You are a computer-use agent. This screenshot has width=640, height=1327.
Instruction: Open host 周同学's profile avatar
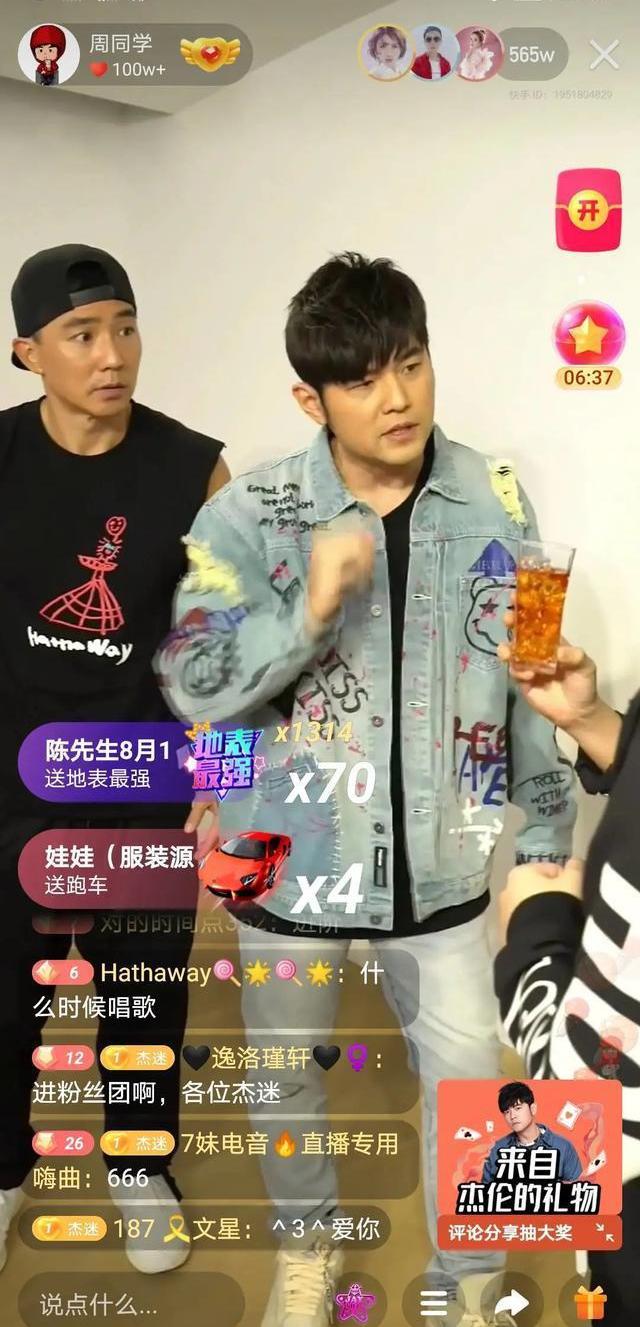point(48,55)
